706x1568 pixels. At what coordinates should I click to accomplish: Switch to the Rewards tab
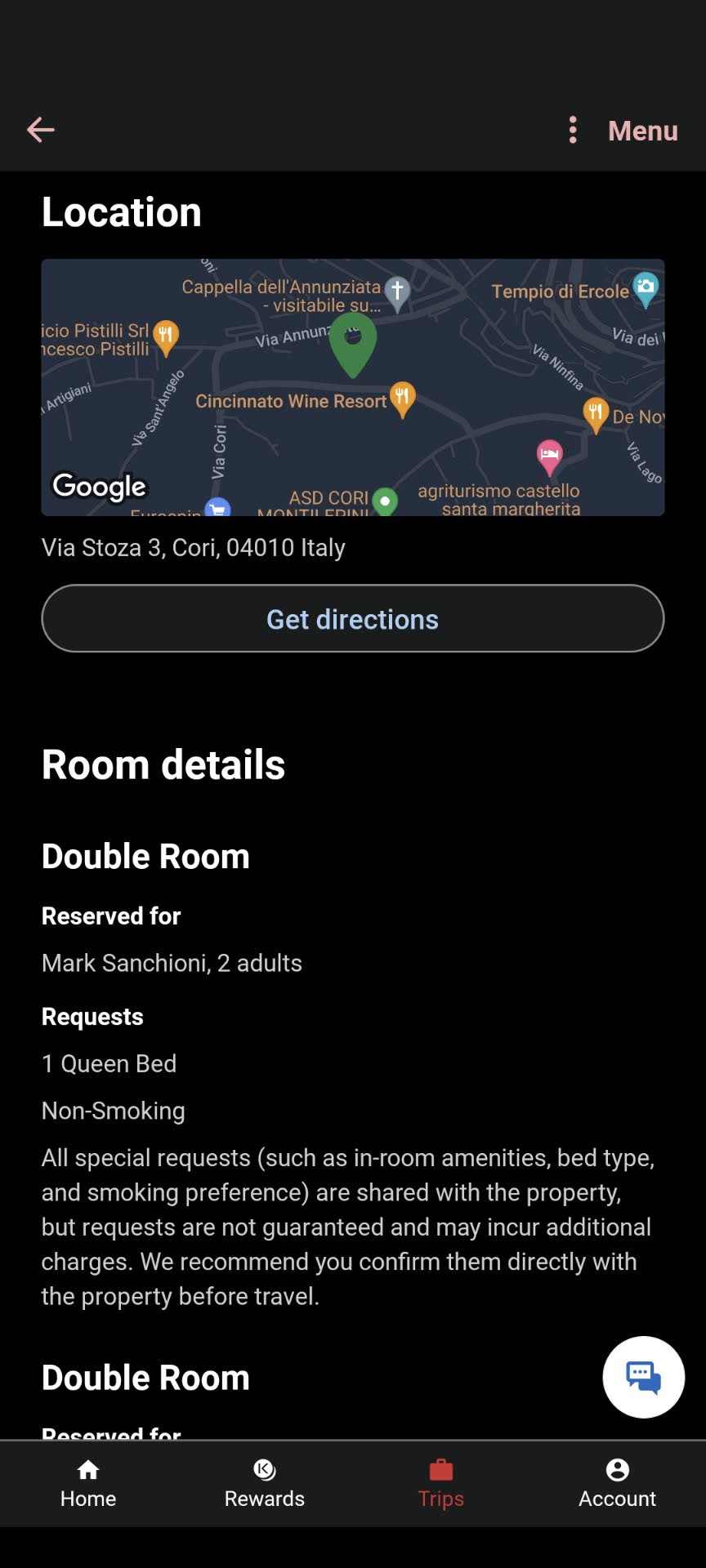pos(265,1484)
